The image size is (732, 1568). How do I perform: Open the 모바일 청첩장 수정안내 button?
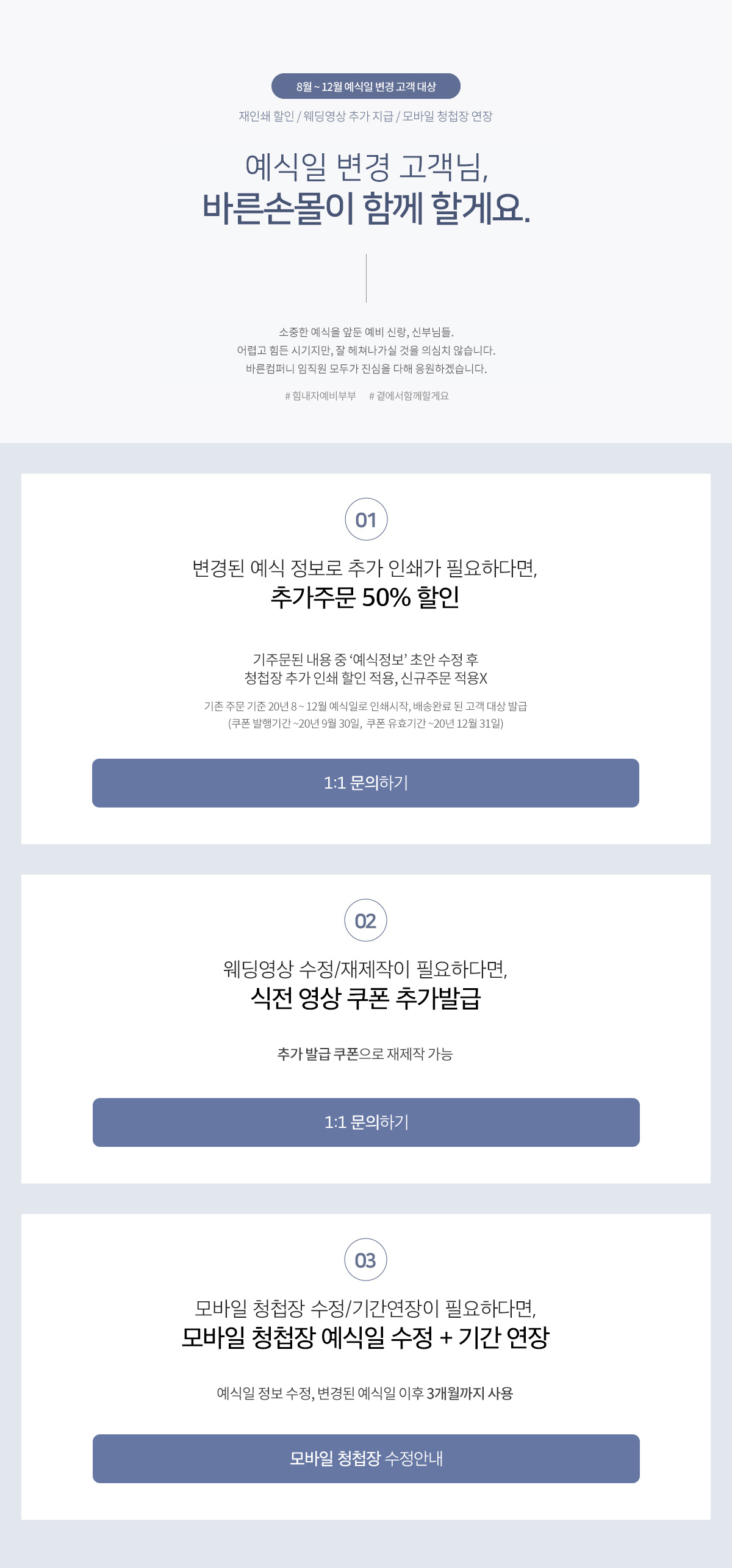(366, 1459)
